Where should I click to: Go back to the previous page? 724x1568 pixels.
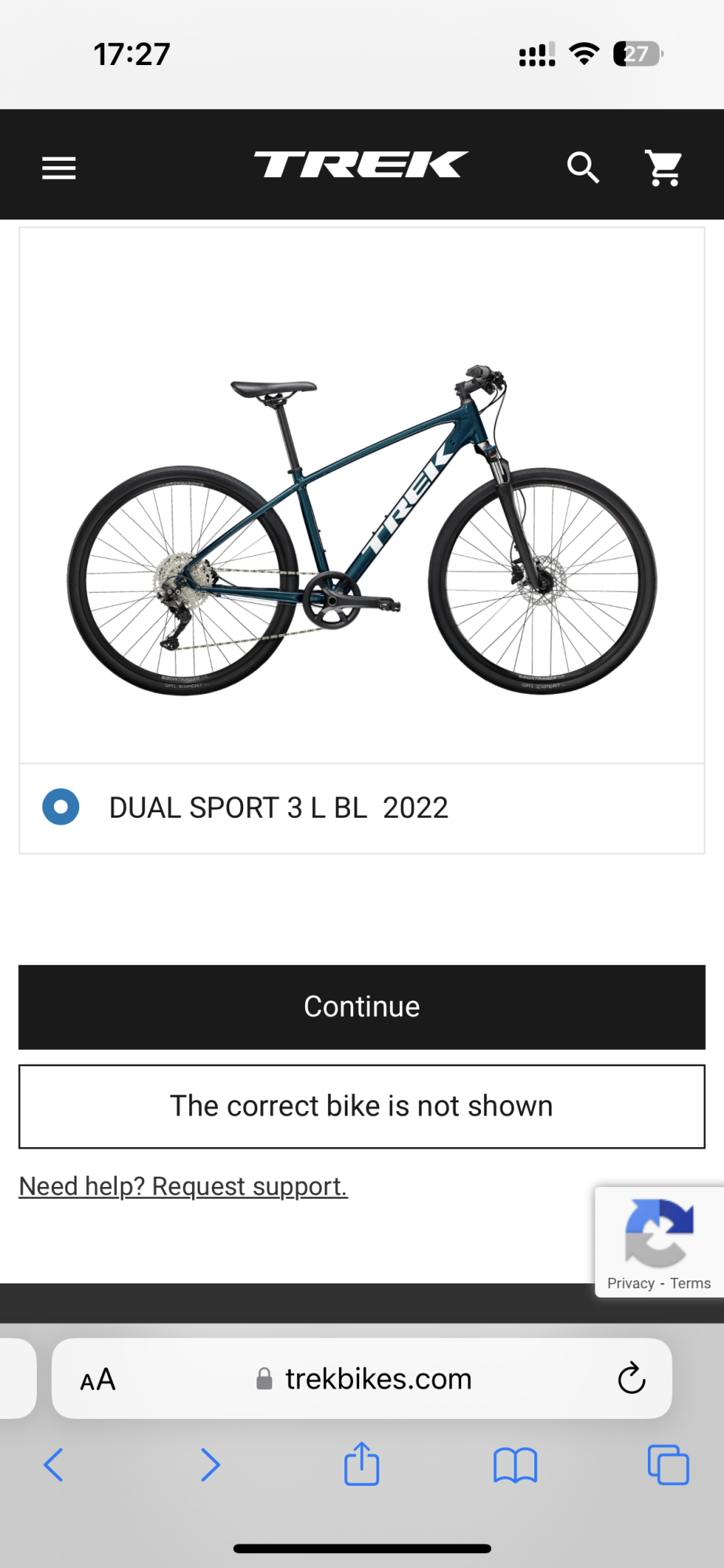click(53, 1465)
